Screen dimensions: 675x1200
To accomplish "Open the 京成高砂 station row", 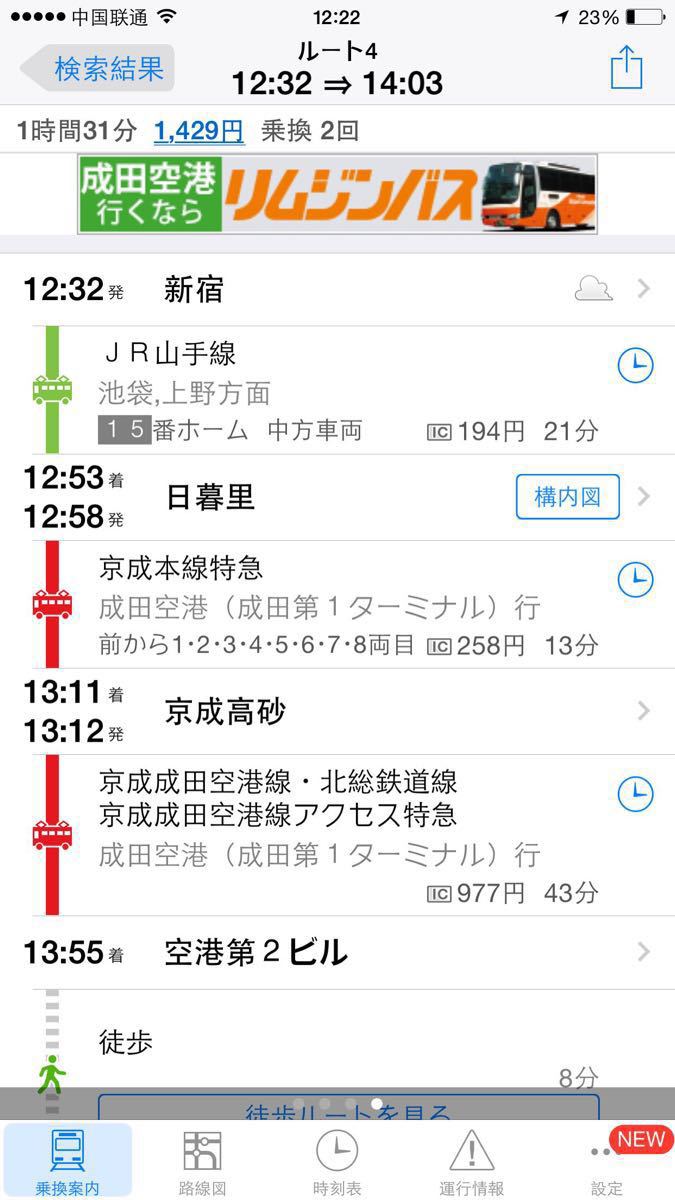I will [338, 711].
